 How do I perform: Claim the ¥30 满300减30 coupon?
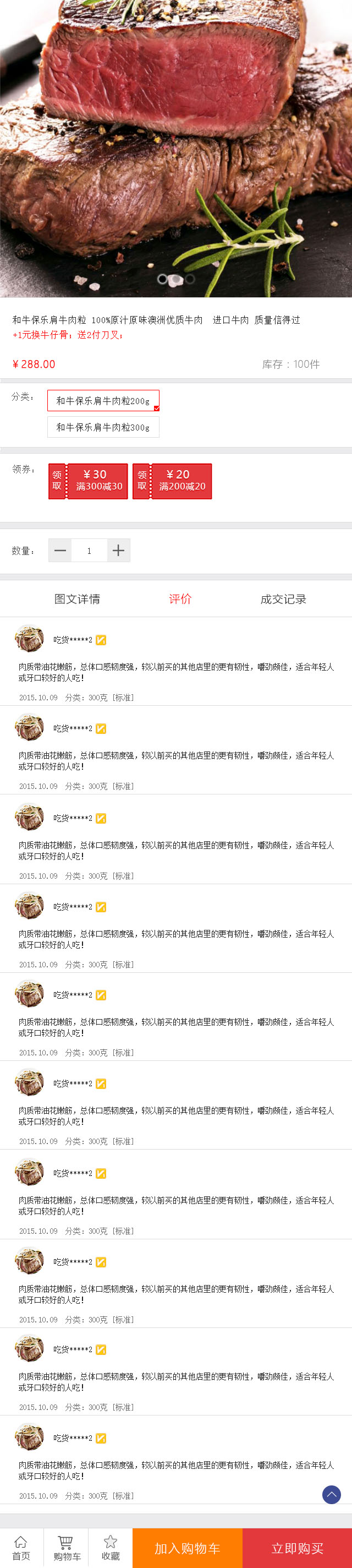click(x=88, y=481)
